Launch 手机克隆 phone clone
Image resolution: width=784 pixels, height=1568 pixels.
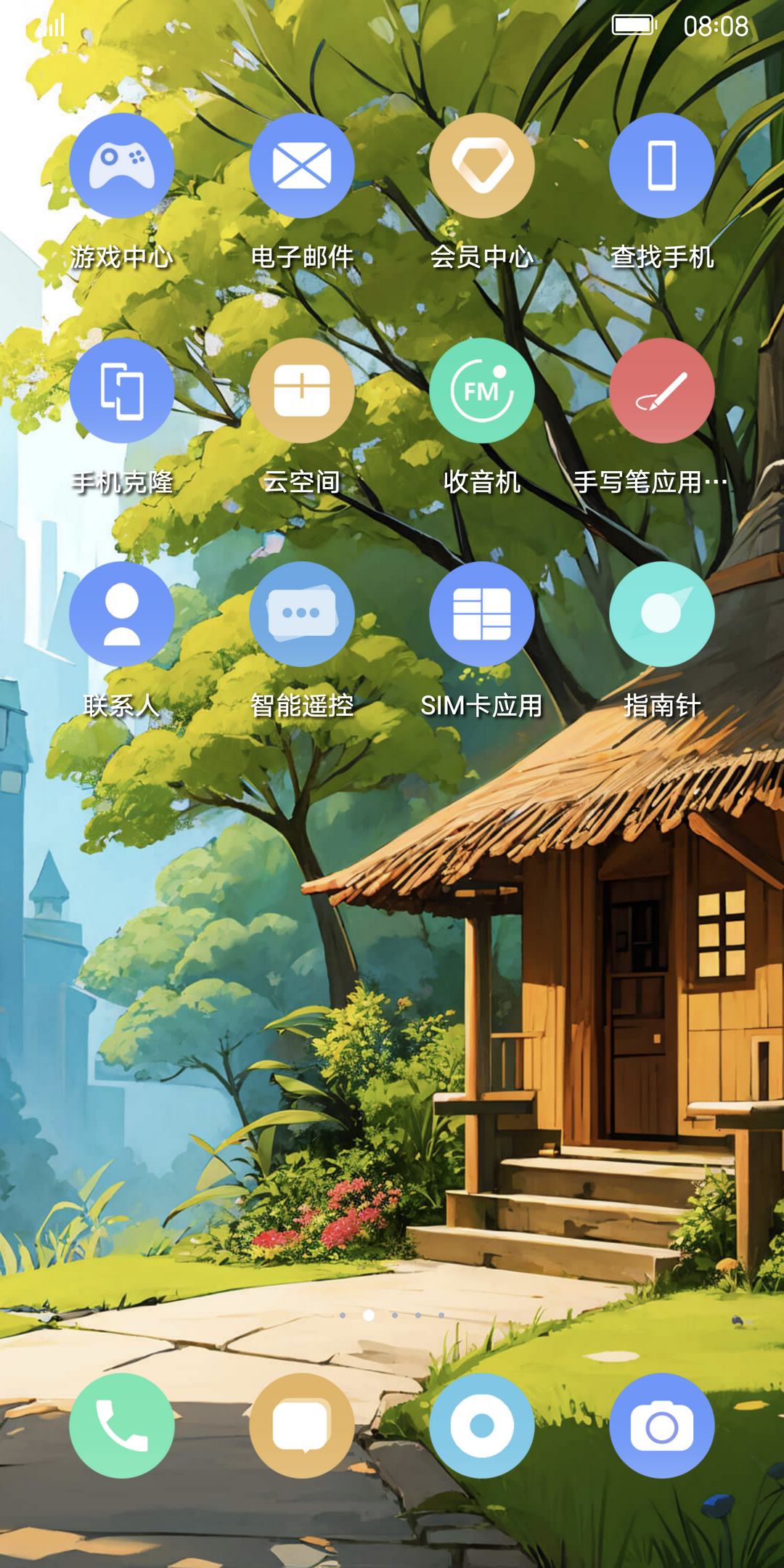(x=121, y=391)
